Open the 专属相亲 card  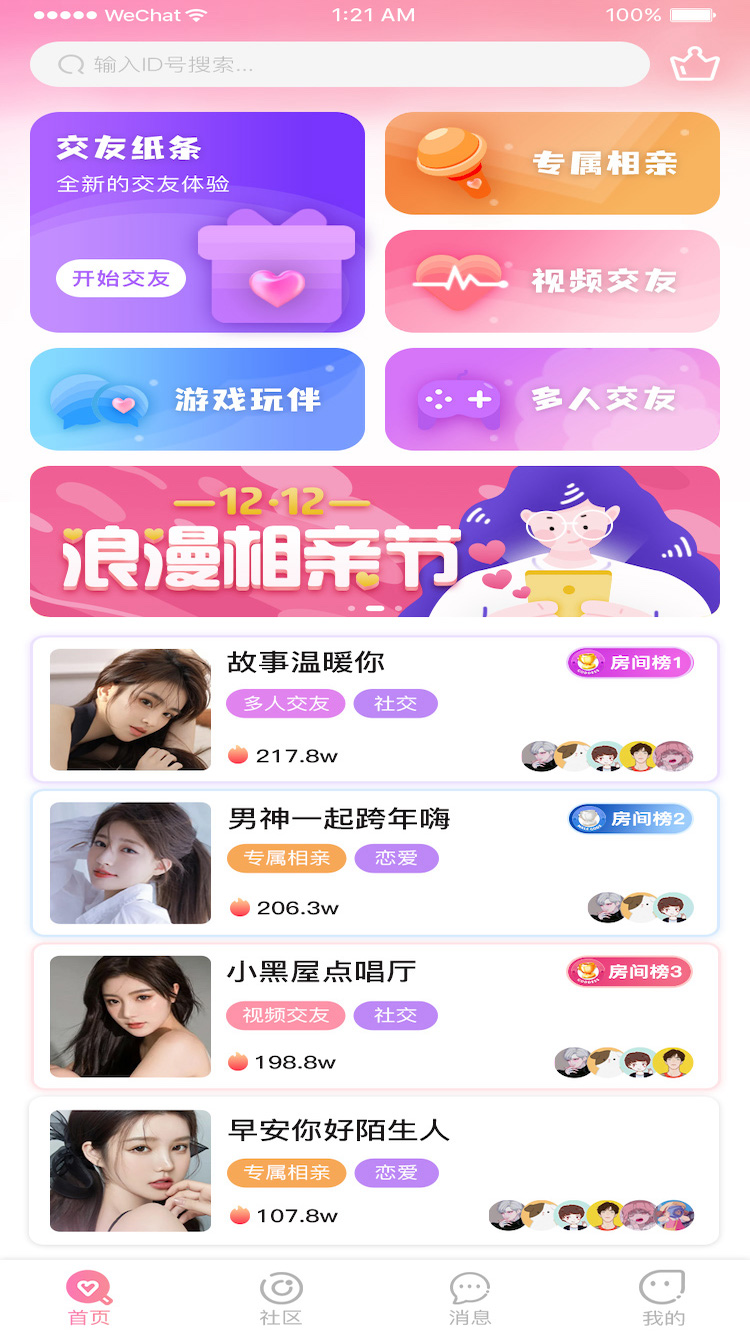point(552,163)
